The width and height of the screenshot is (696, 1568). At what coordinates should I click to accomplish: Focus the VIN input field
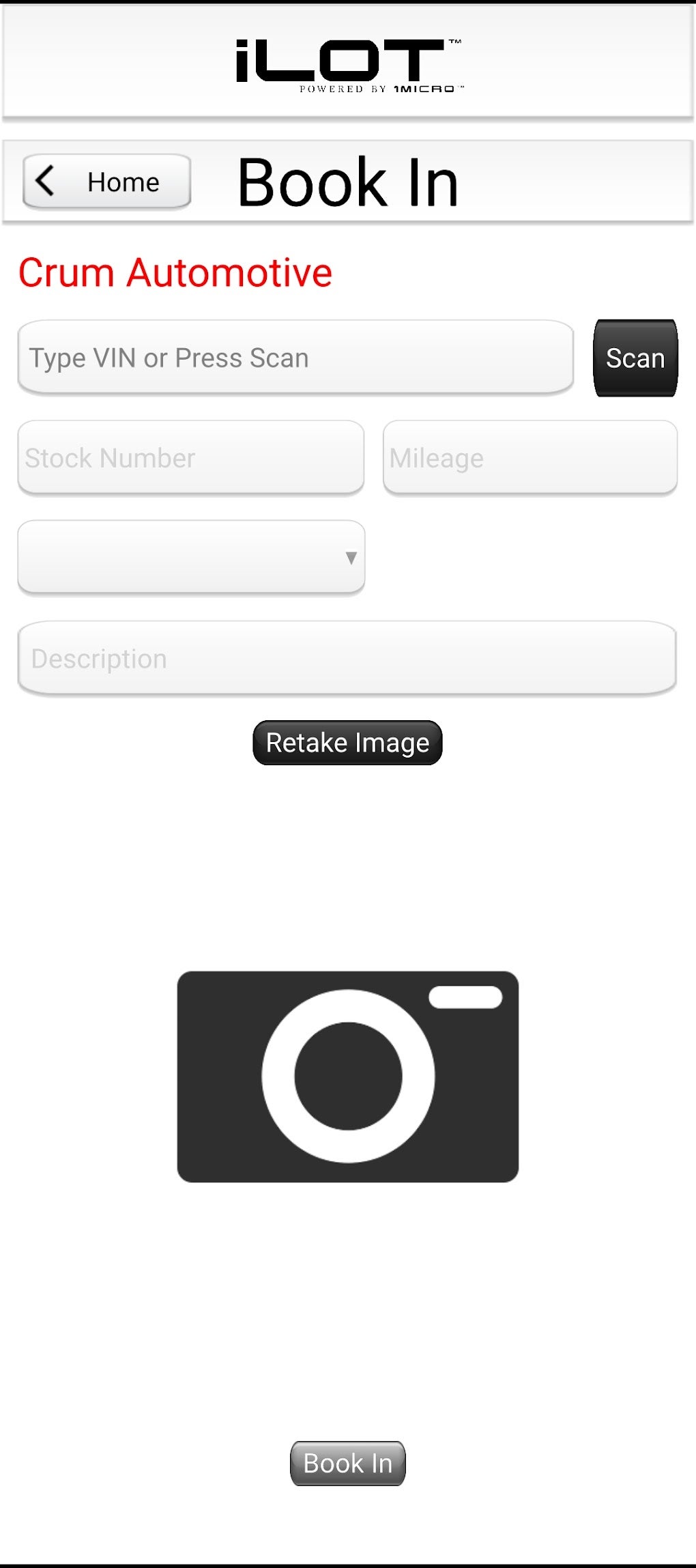295,358
